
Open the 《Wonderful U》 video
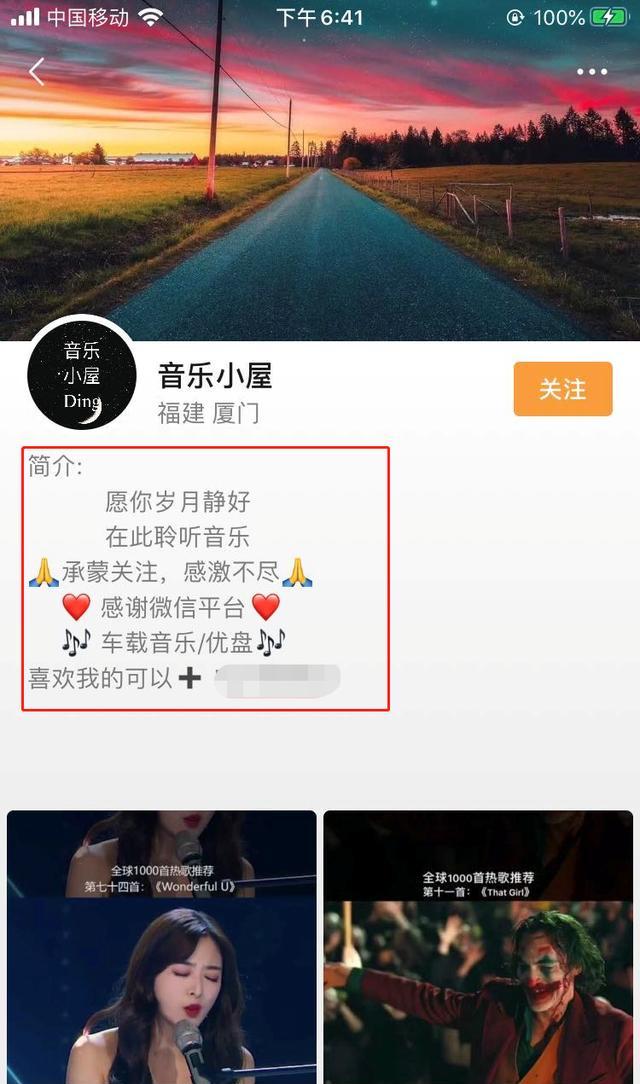pyautogui.click(x=161, y=950)
